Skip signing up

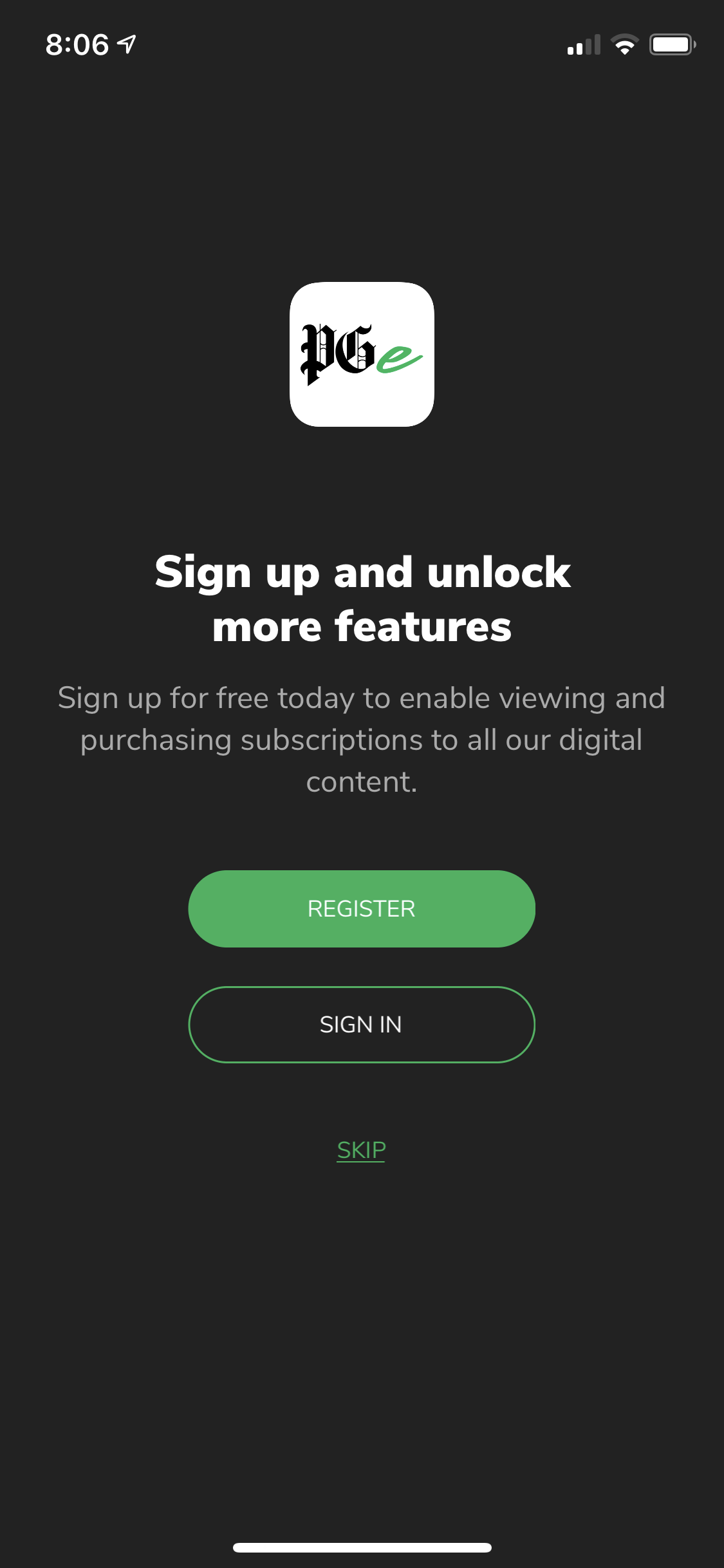point(361,1150)
